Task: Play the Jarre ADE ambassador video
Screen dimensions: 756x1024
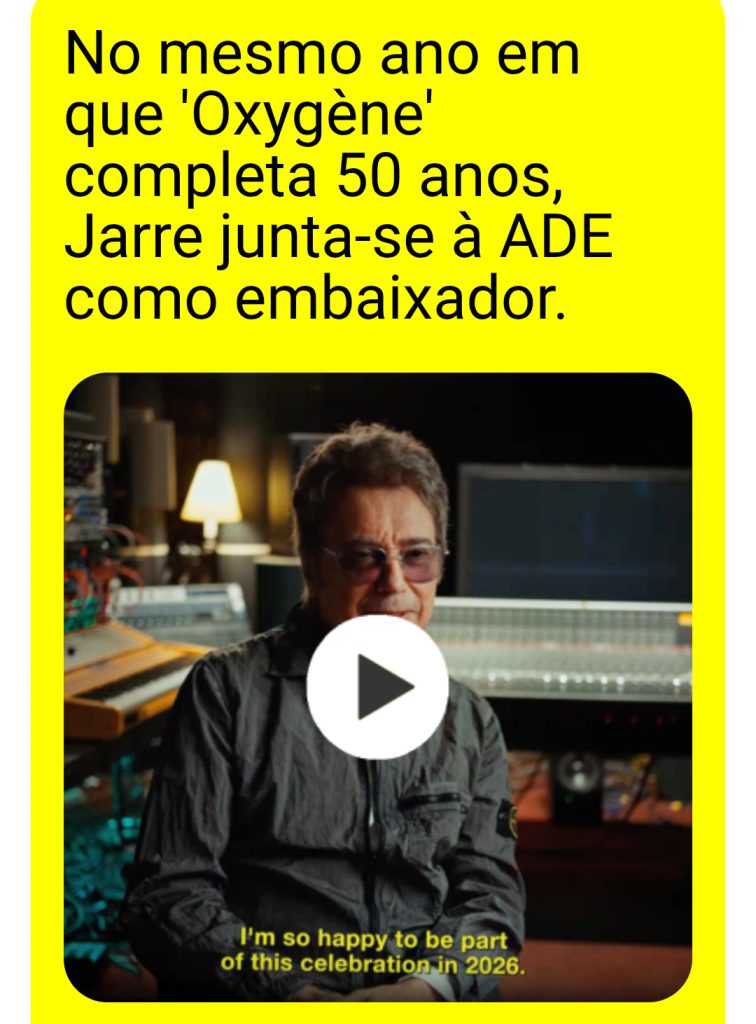Action: (378, 687)
